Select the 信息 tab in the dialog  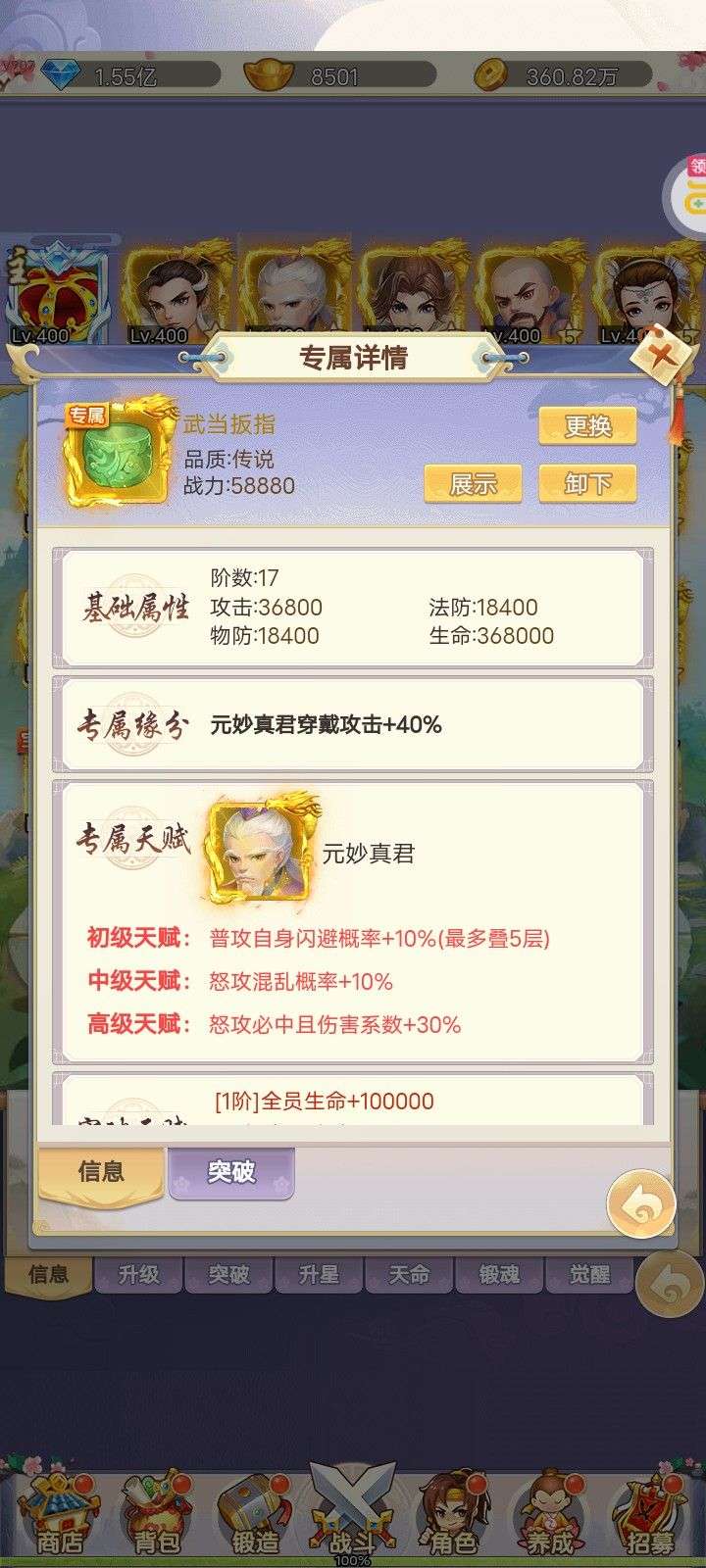(x=101, y=1172)
